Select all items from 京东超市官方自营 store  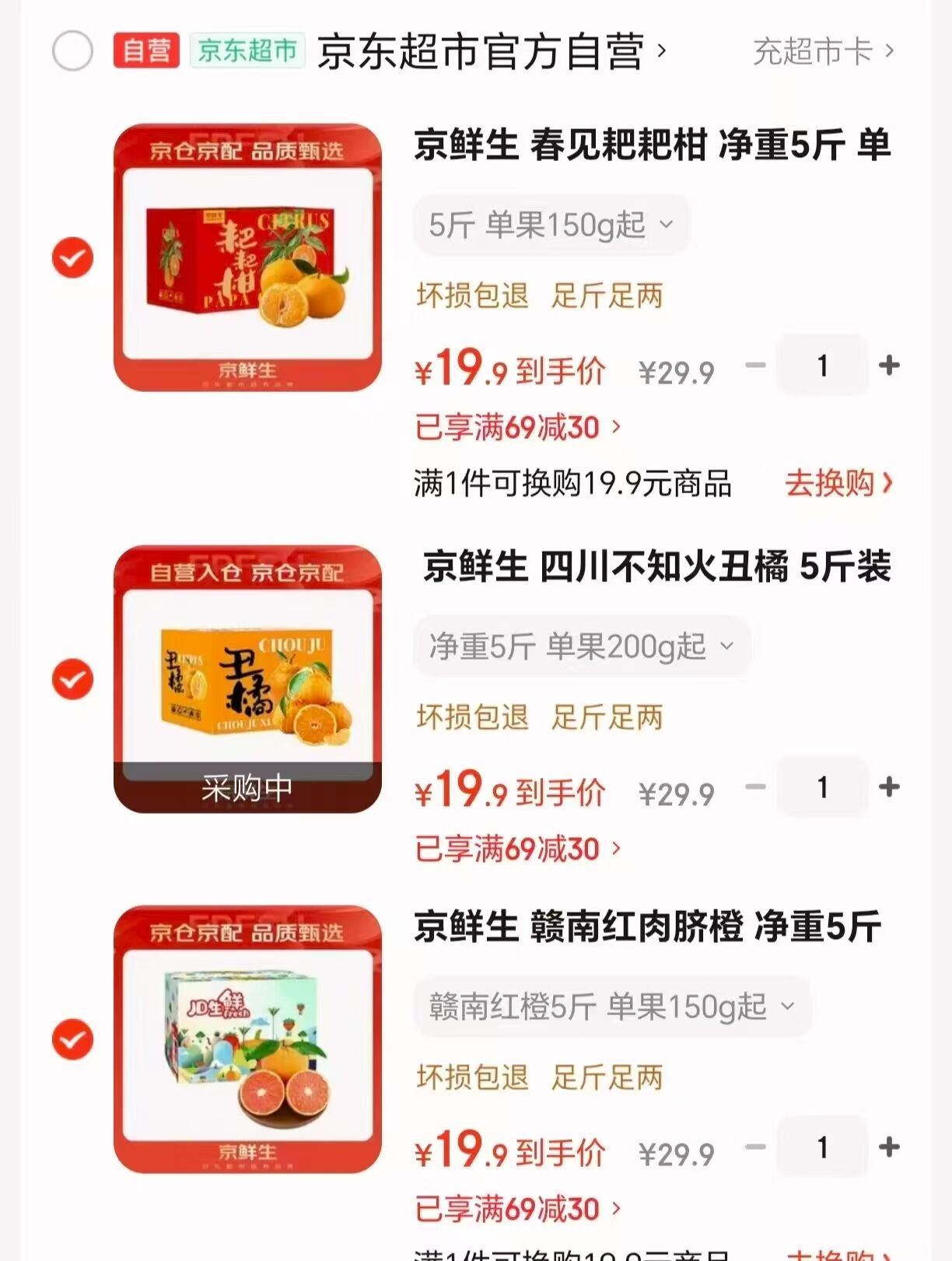[x=72, y=51]
